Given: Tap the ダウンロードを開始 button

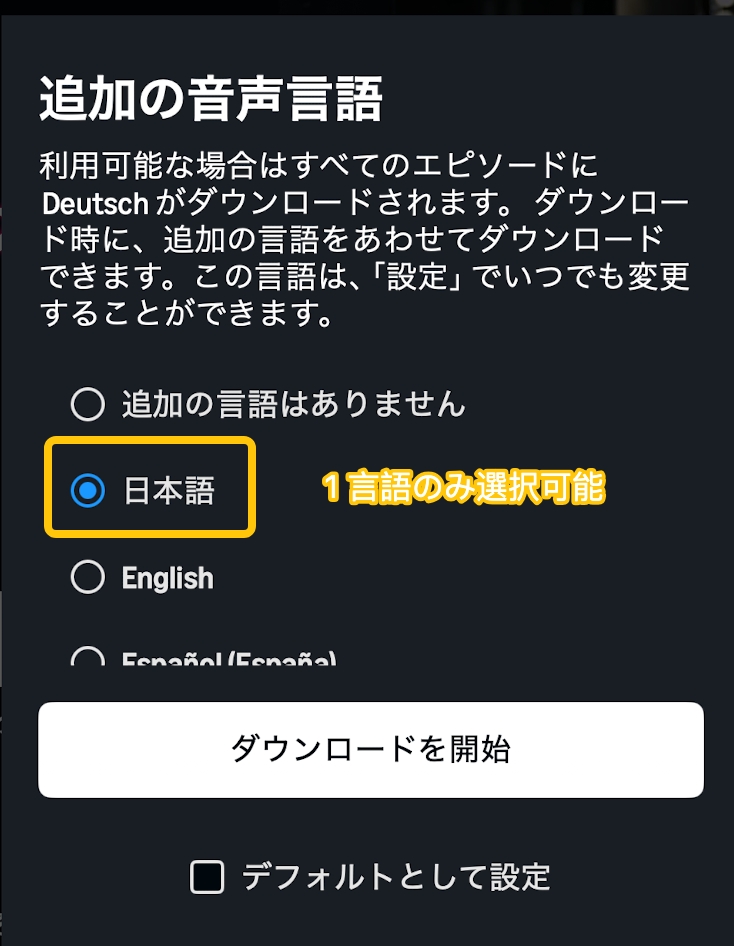Looking at the screenshot, I should pos(370,750).
